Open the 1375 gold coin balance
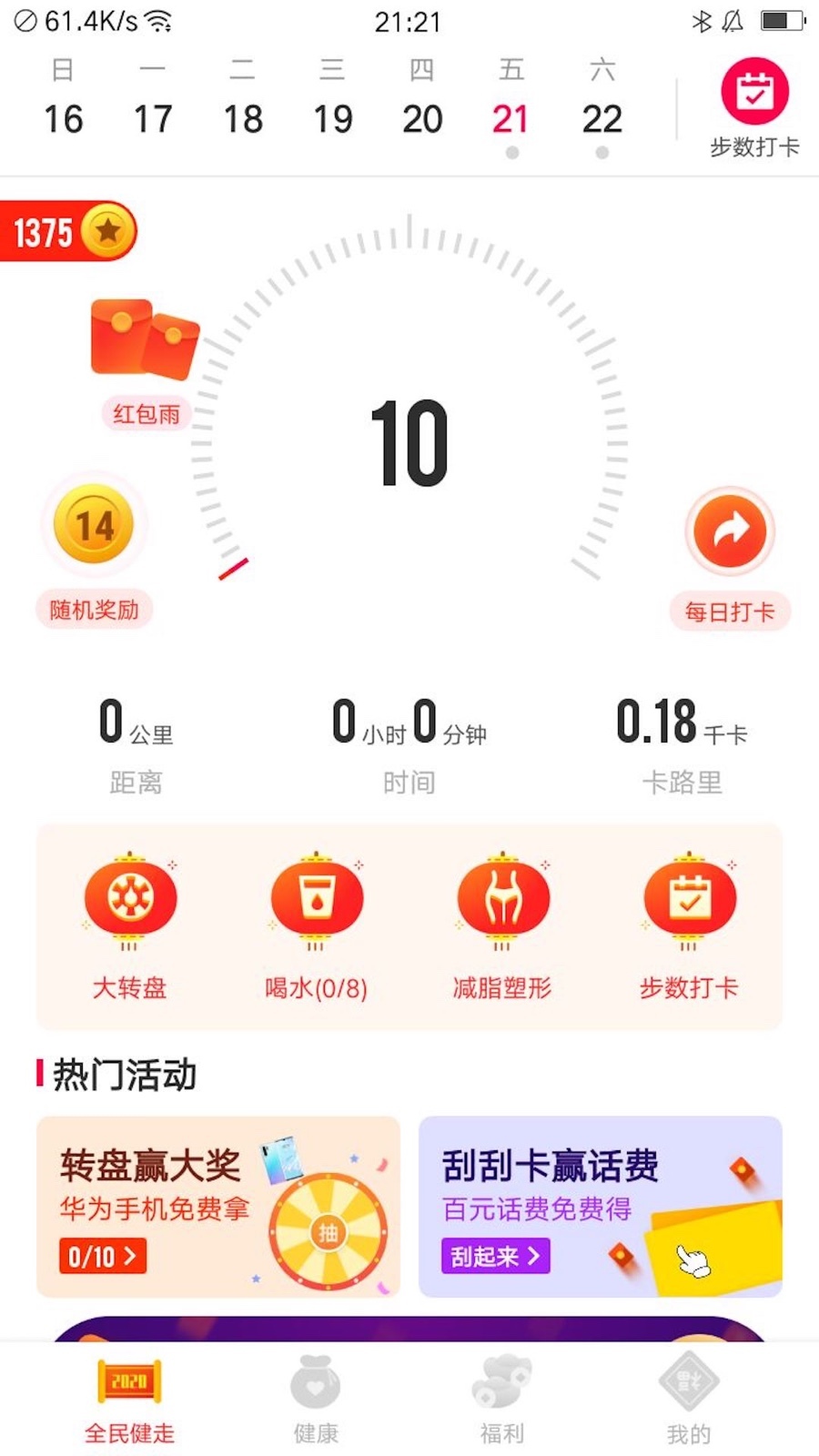Screen dimensions: 819x1456 coord(68,232)
